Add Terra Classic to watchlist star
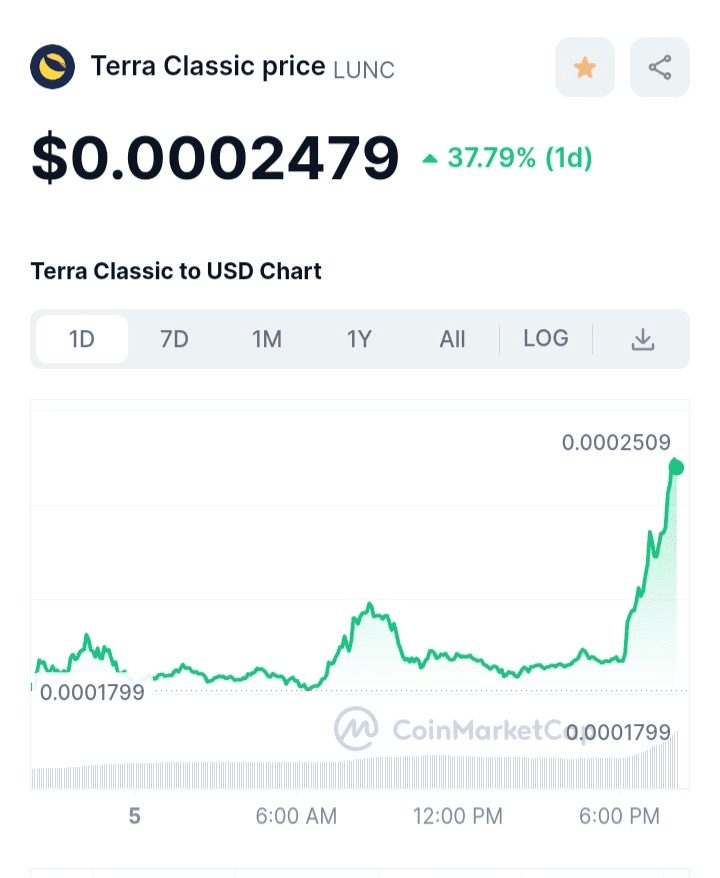The image size is (720, 878). click(x=585, y=68)
